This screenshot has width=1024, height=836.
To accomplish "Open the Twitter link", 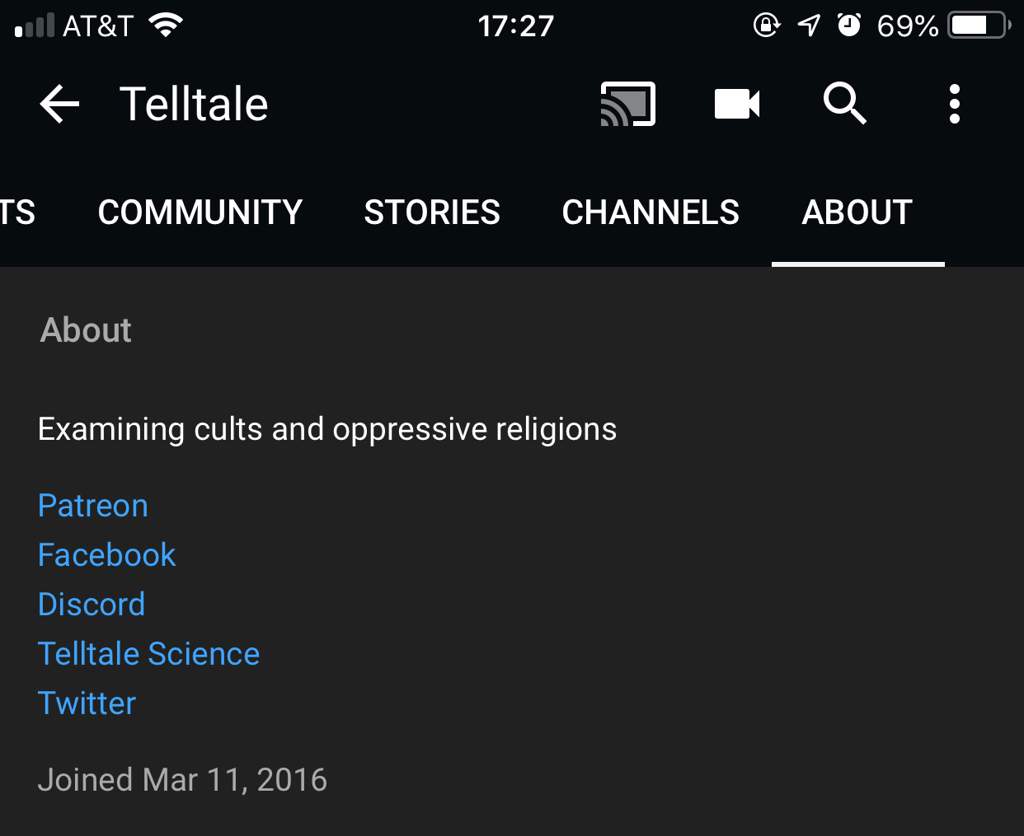I will coord(87,703).
